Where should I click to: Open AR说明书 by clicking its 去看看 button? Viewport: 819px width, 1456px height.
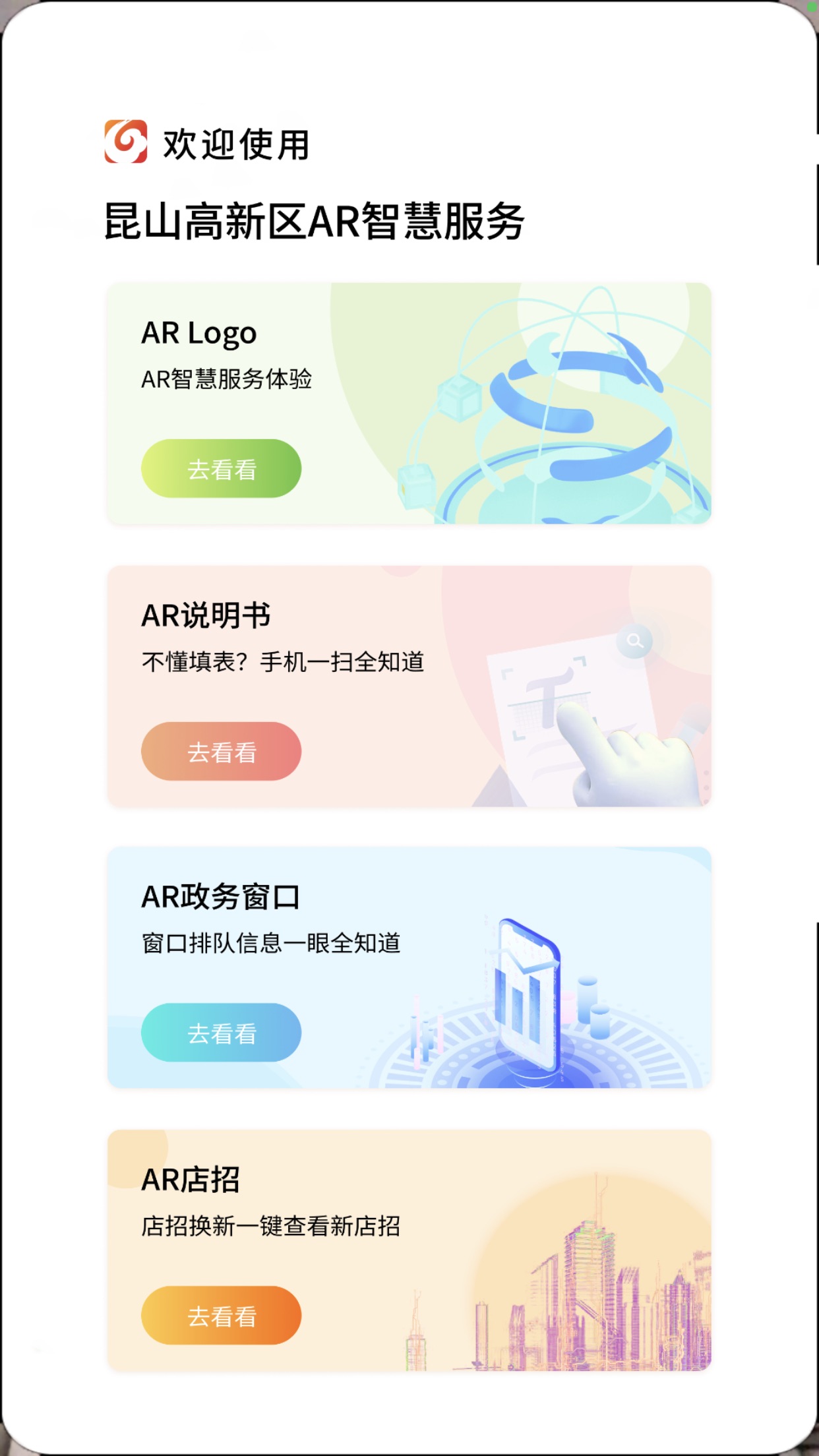pyautogui.click(x=220, y=751)
